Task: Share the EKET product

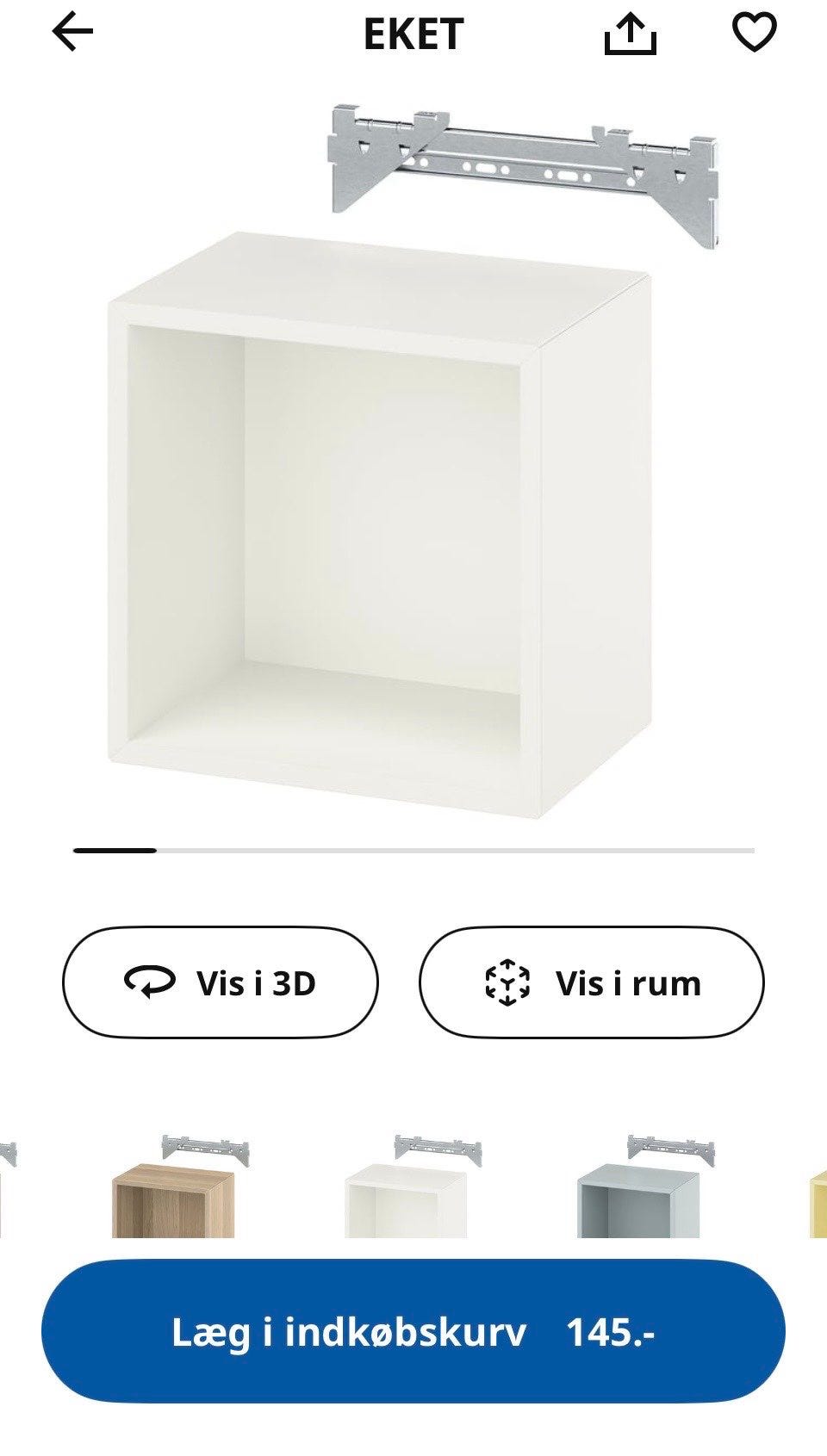Action: tap(630, 34)
